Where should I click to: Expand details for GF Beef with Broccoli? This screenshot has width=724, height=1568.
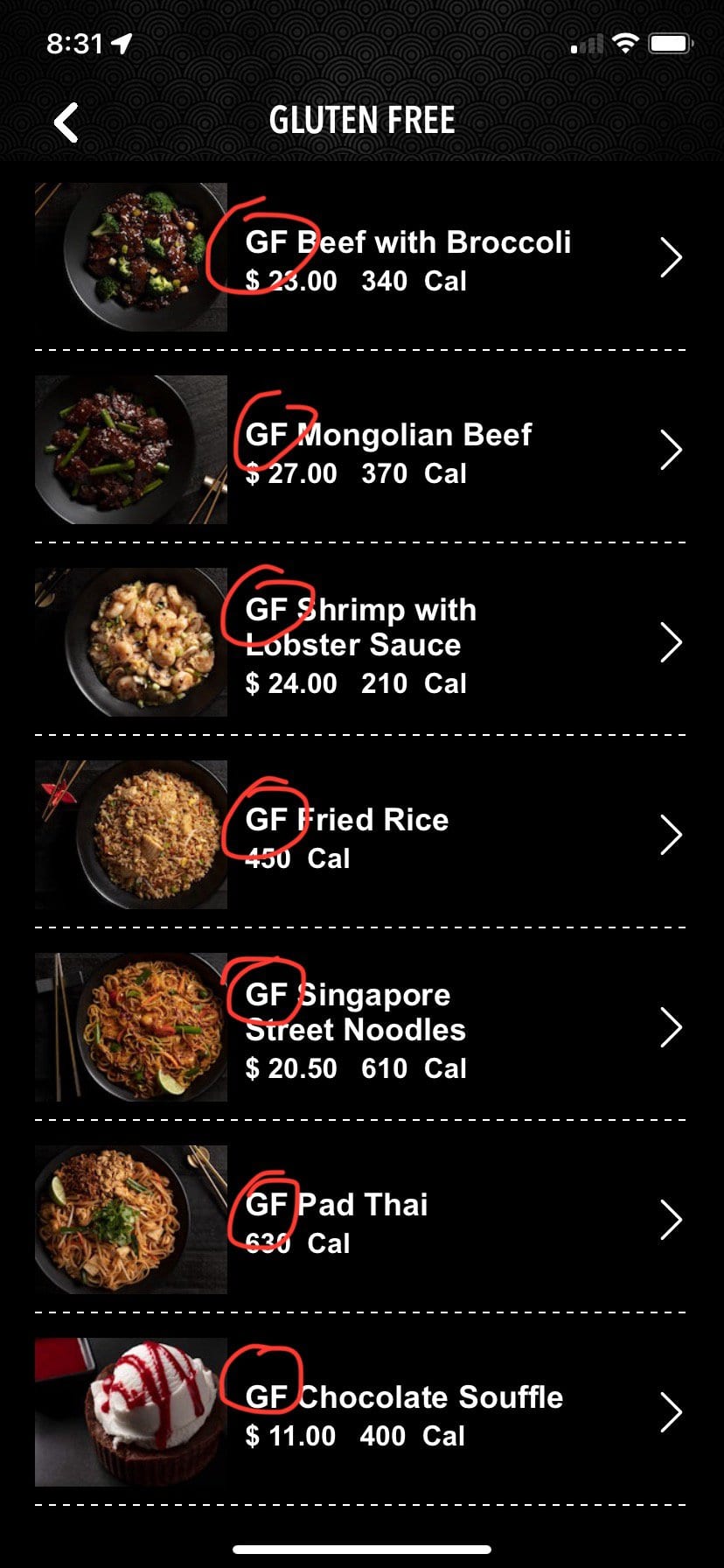click(671, 256)
